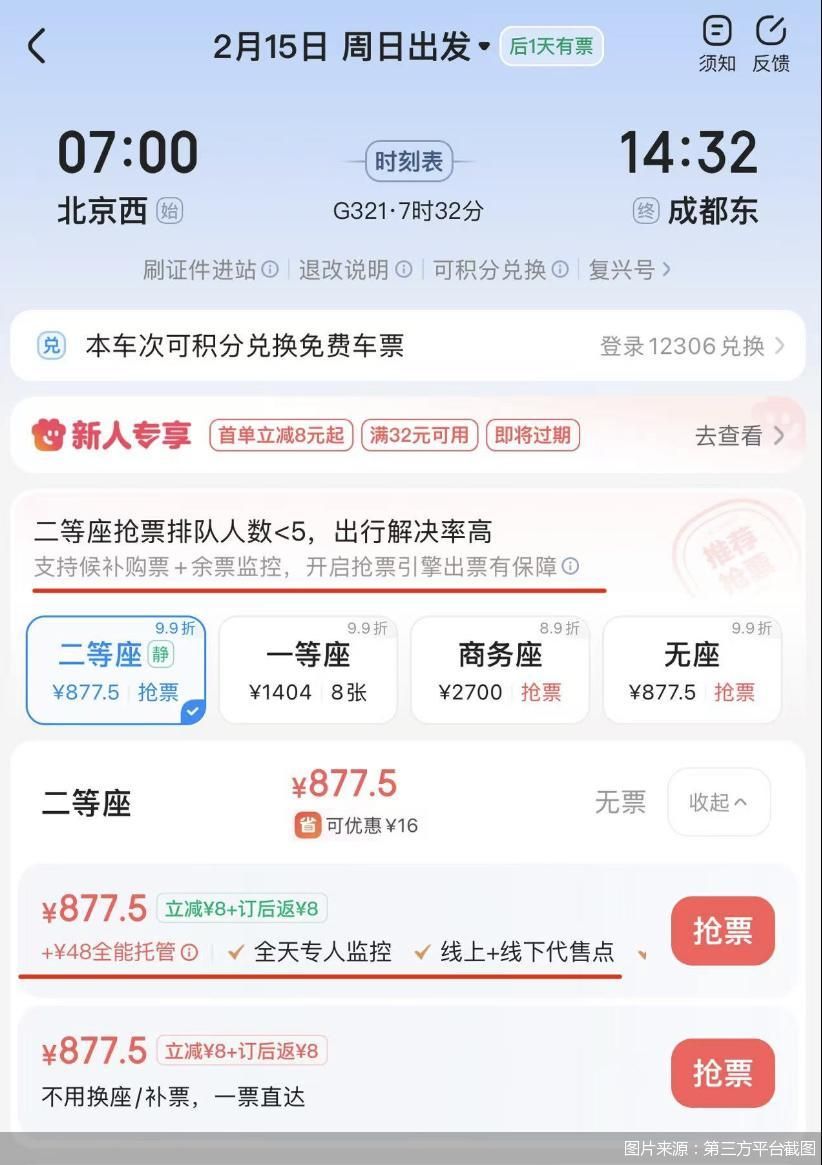Click the 后1天有票 indicator
The height and width of the screenshot is (1165, 822).
[x=551, y=46]
